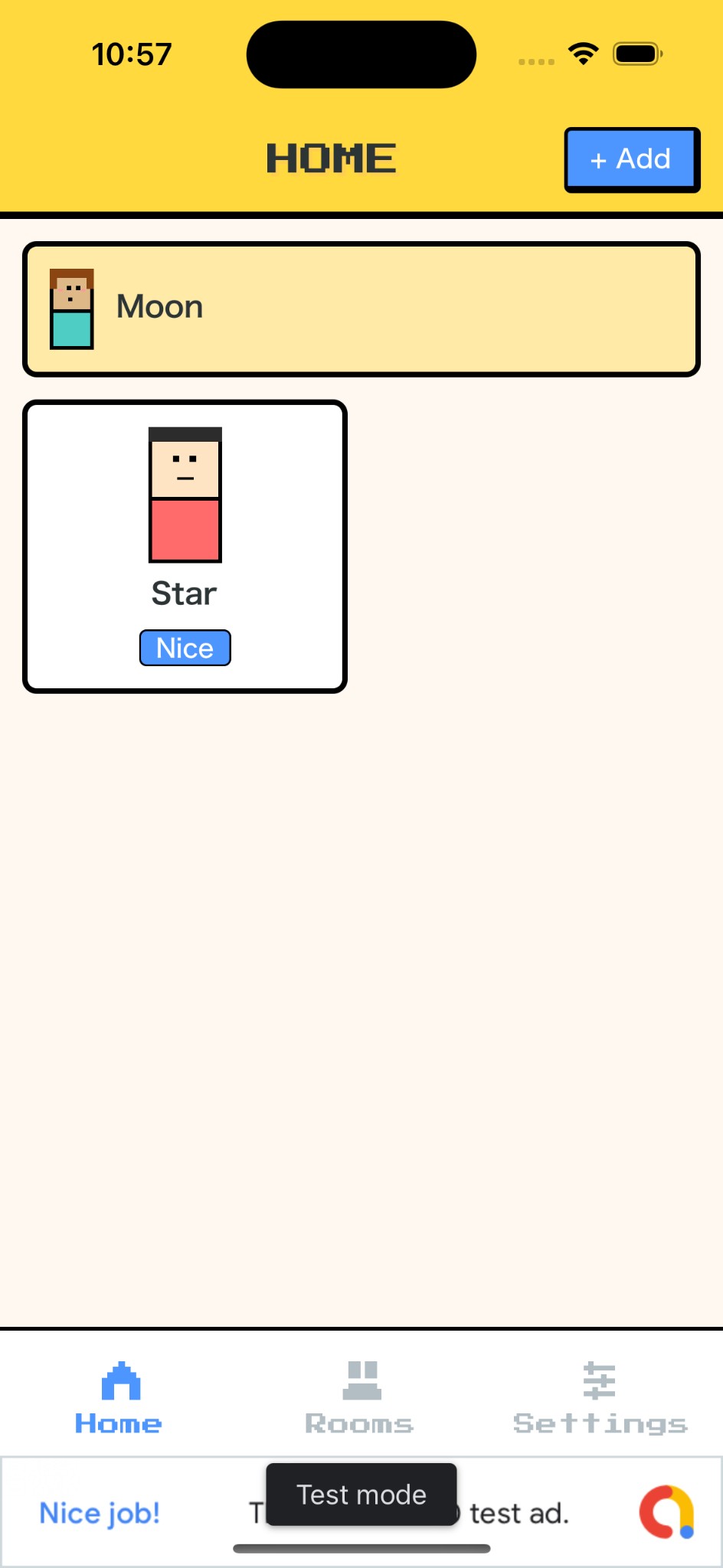Open the Moon profile row
The height and width of the screenshot is (1568, 723).
361,309
